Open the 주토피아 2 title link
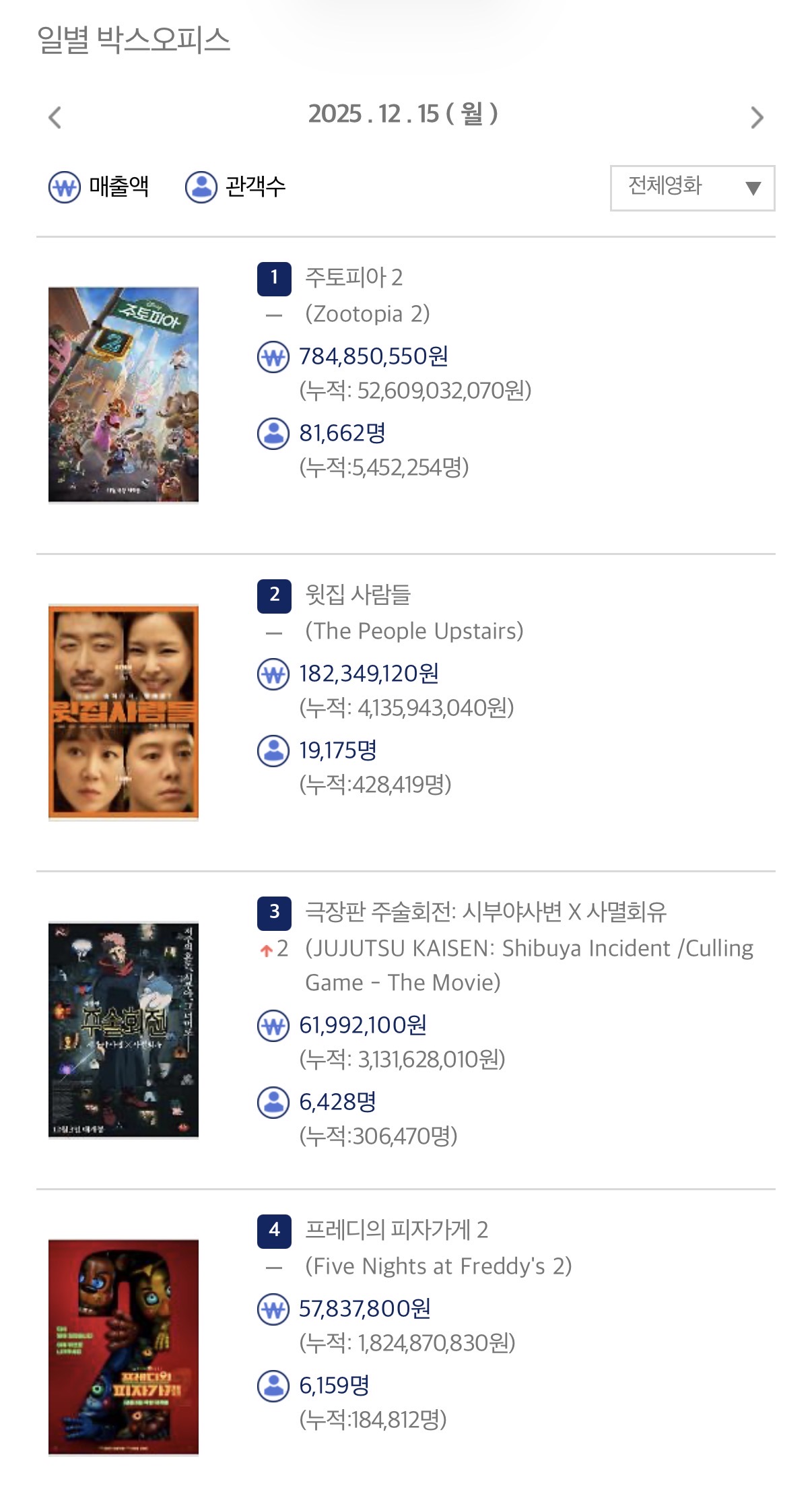 [x=353, y=278]
